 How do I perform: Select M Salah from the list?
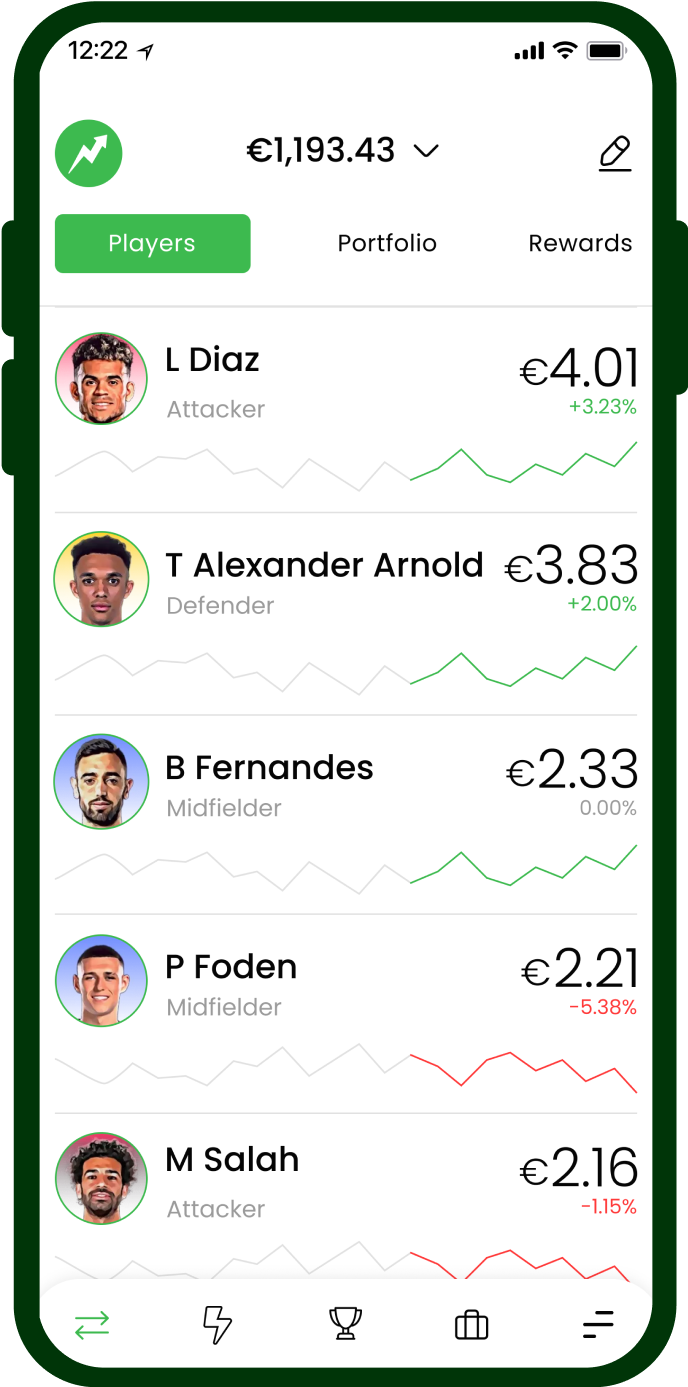[231, 1161]
